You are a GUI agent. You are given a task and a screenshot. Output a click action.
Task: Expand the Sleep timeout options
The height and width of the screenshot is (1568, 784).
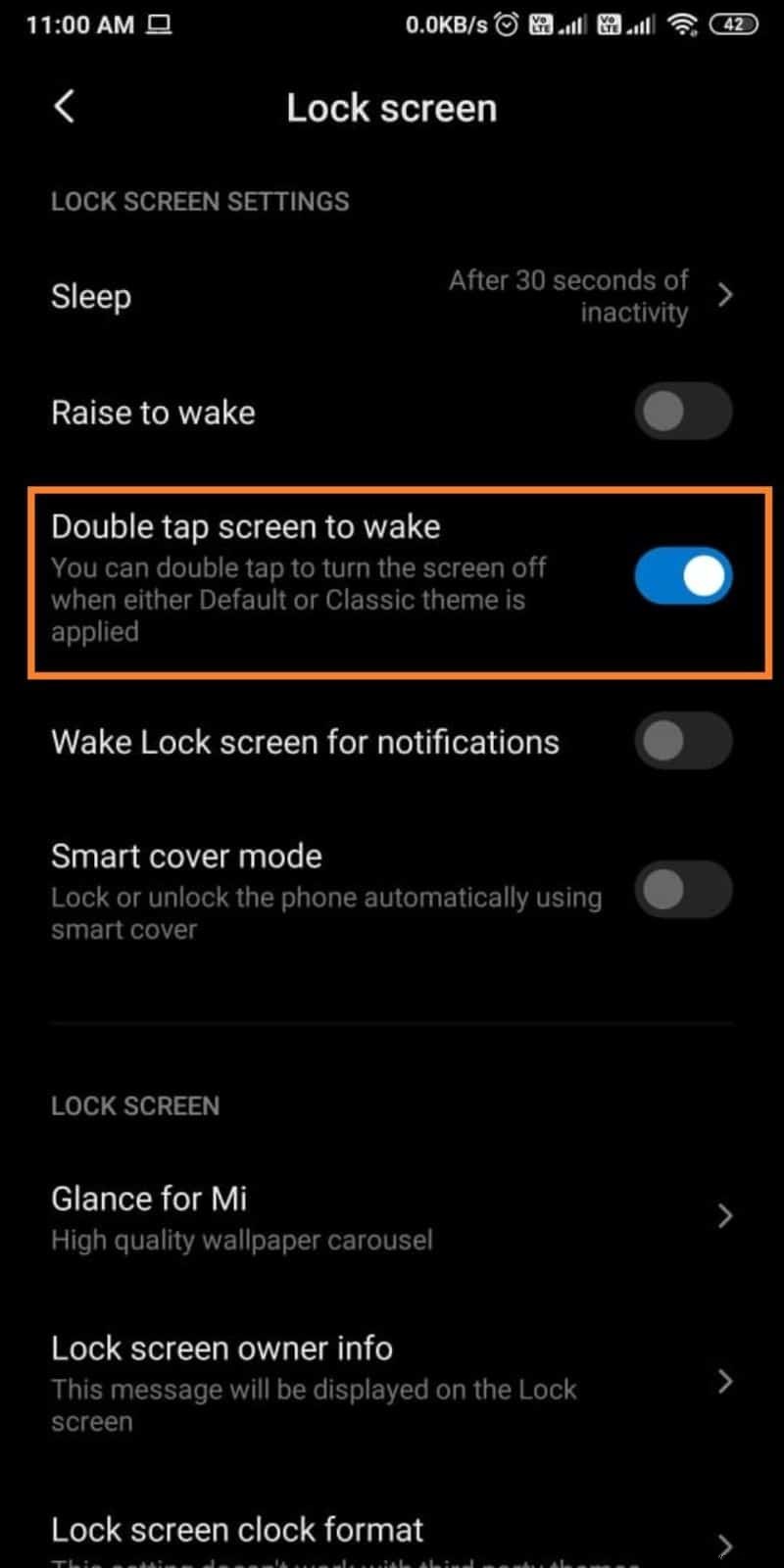[725, 295]
